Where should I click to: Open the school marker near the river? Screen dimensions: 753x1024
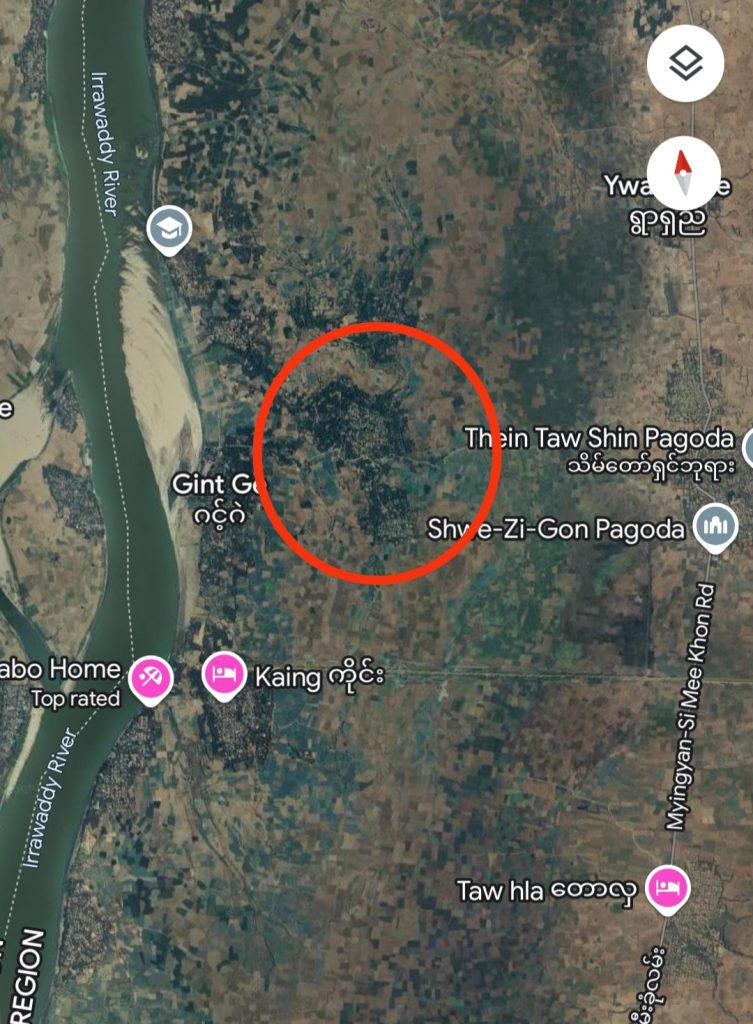coord(169,230)
